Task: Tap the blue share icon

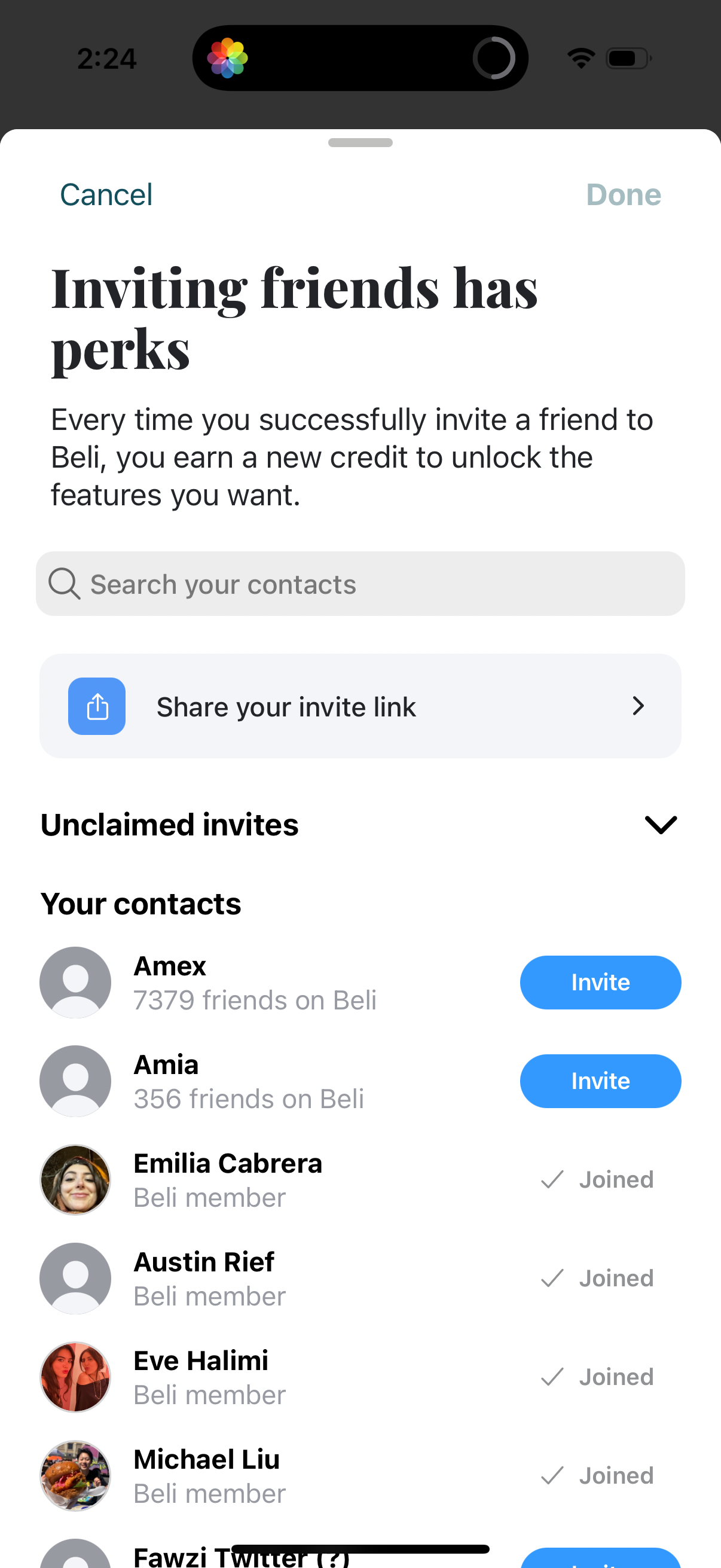Action: 96,706
